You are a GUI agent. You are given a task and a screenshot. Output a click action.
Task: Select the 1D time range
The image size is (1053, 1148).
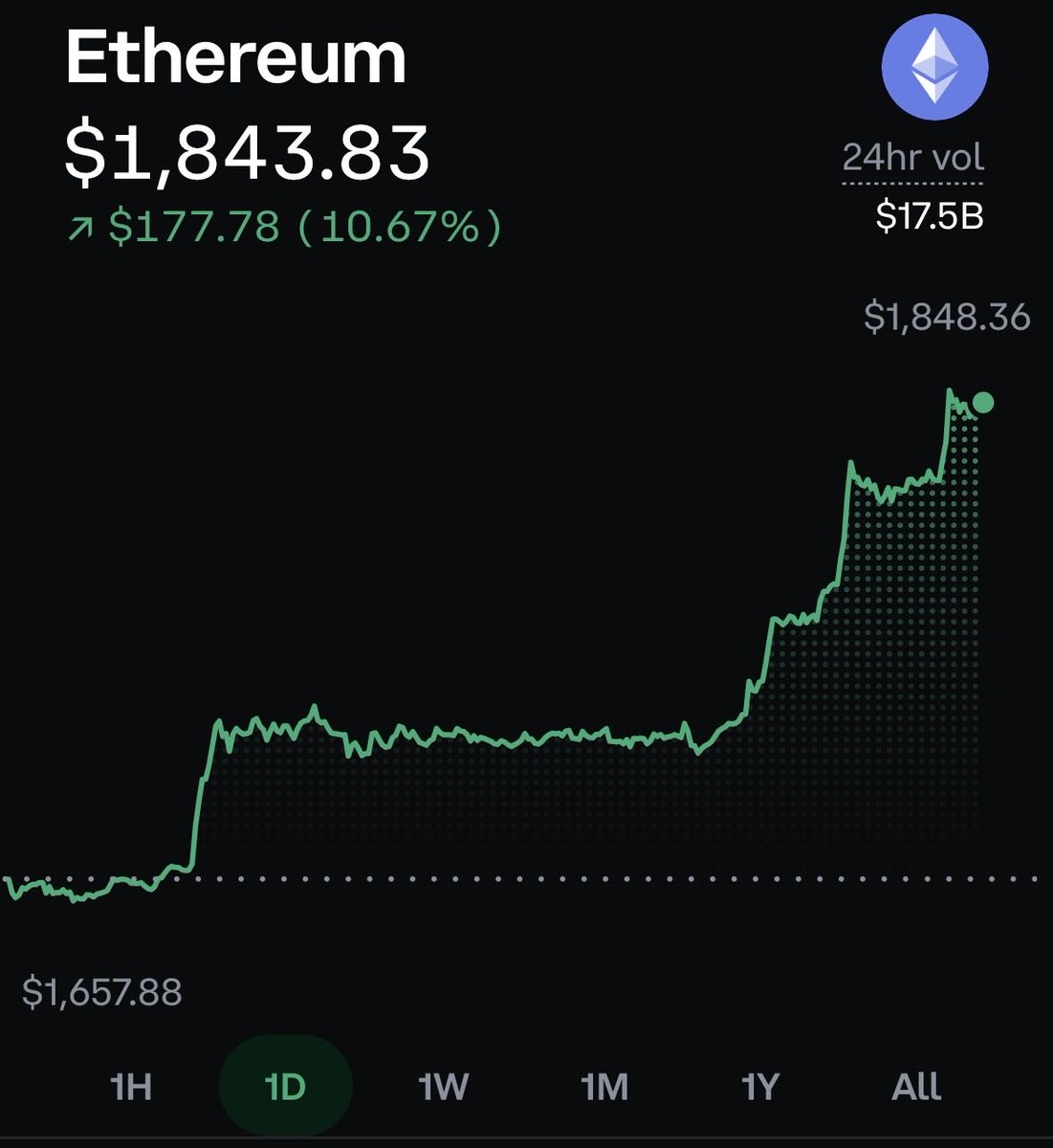coord(286,1087)
